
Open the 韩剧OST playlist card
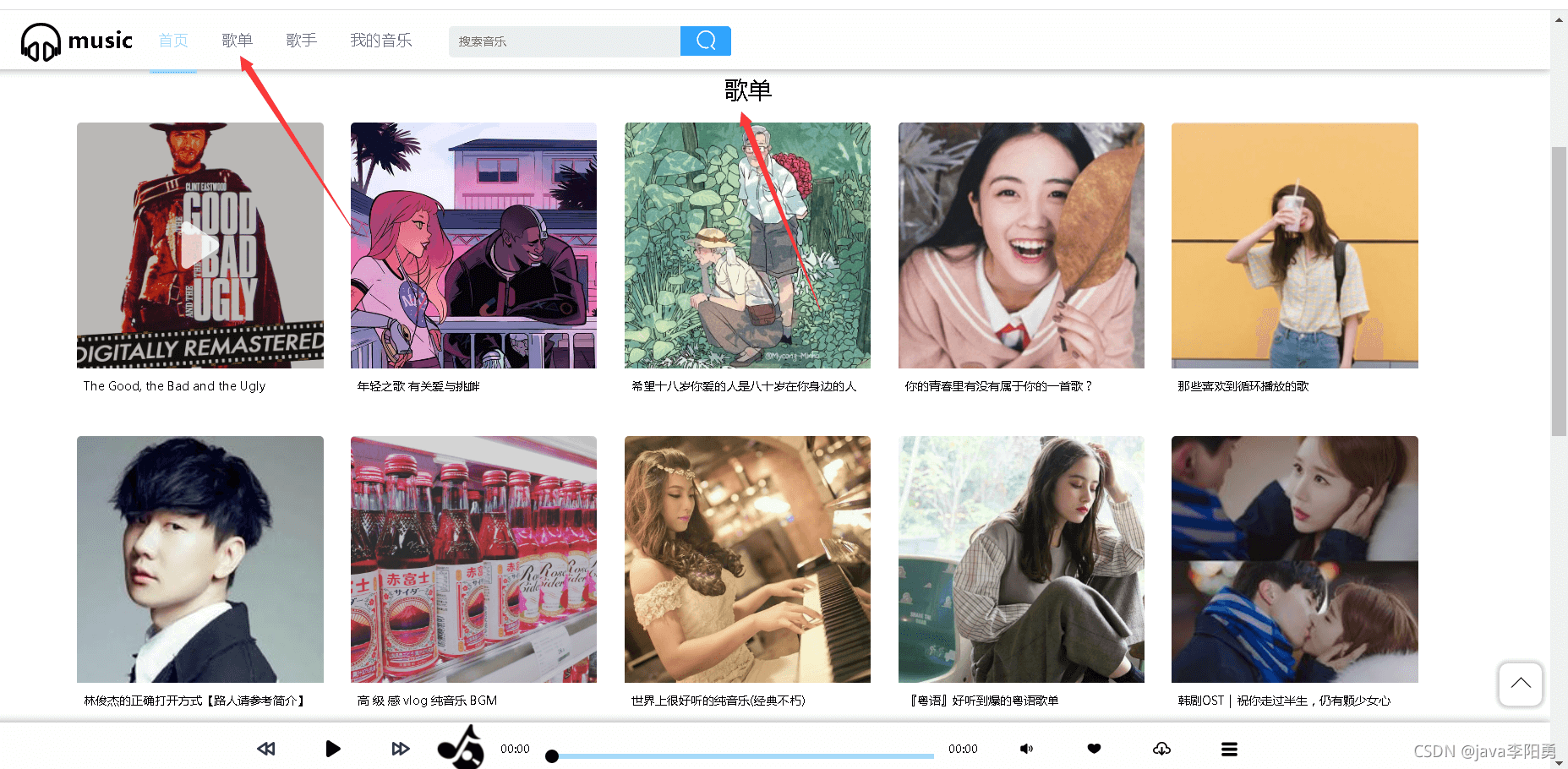1294,559
